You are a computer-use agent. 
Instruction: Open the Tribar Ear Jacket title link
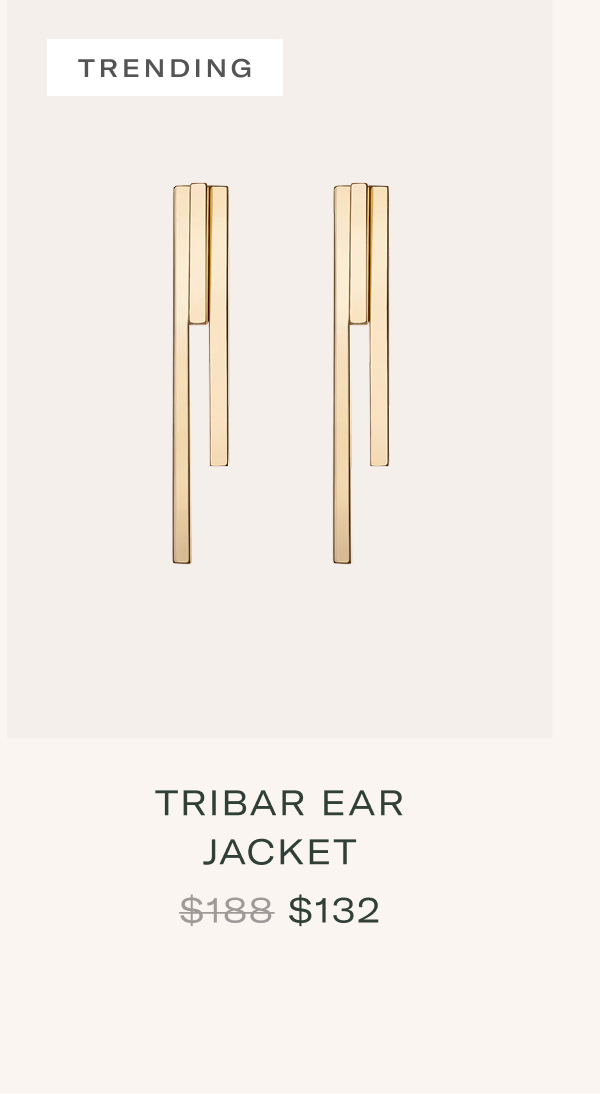(x=280, y=827)
